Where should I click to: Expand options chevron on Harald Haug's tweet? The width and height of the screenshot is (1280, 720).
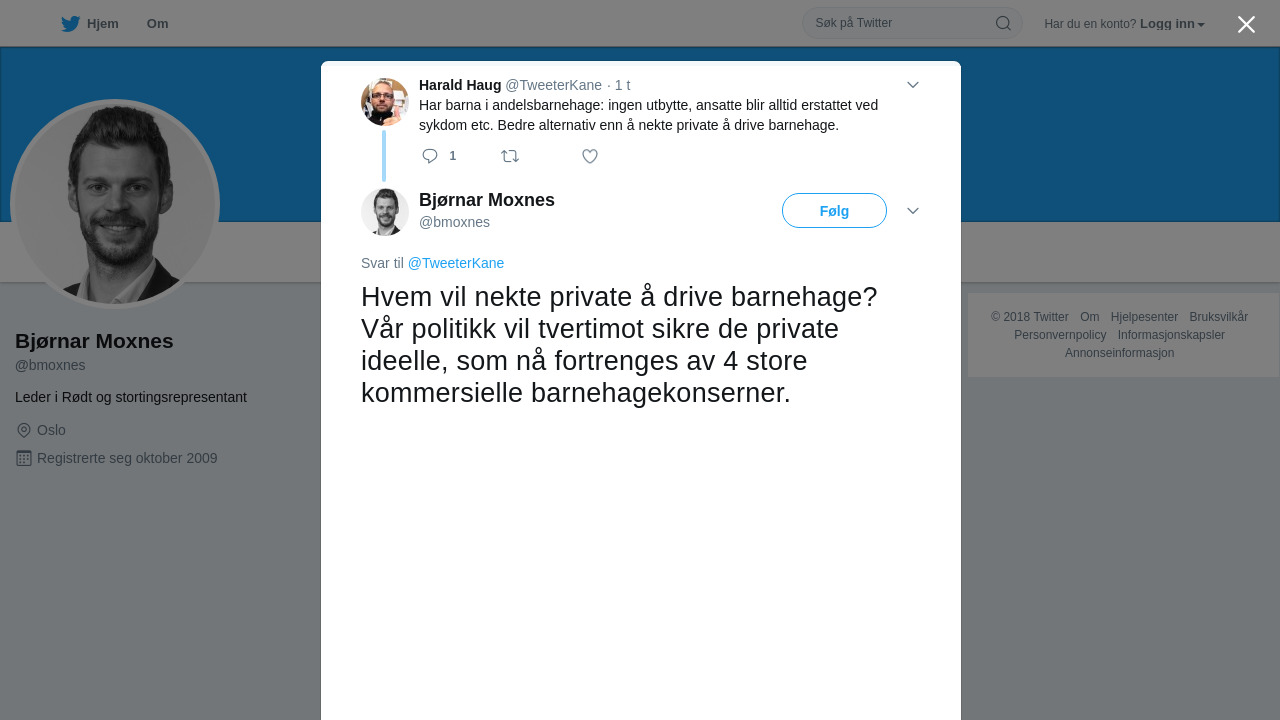(x=913, y=85)
